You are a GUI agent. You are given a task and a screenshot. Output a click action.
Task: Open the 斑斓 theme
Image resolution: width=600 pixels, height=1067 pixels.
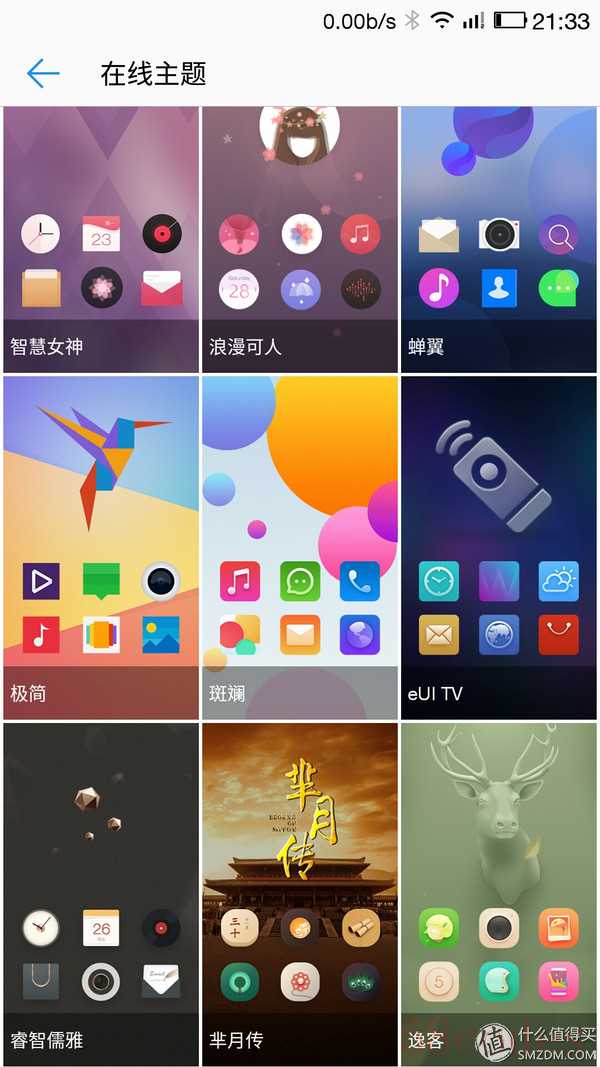pos(300,547)
